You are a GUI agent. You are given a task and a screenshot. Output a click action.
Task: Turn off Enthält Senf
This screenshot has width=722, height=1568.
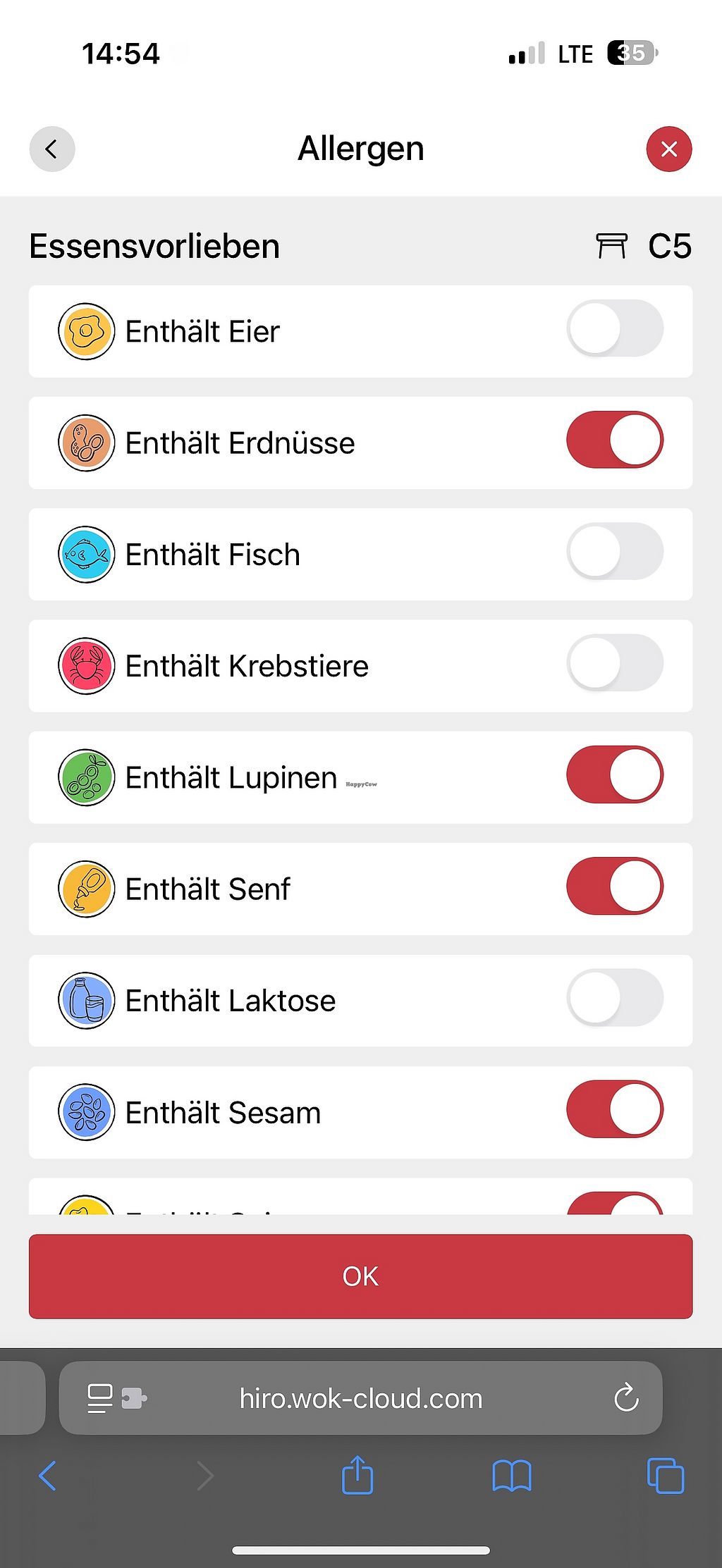pyautogui.click(x=614, y=887)
